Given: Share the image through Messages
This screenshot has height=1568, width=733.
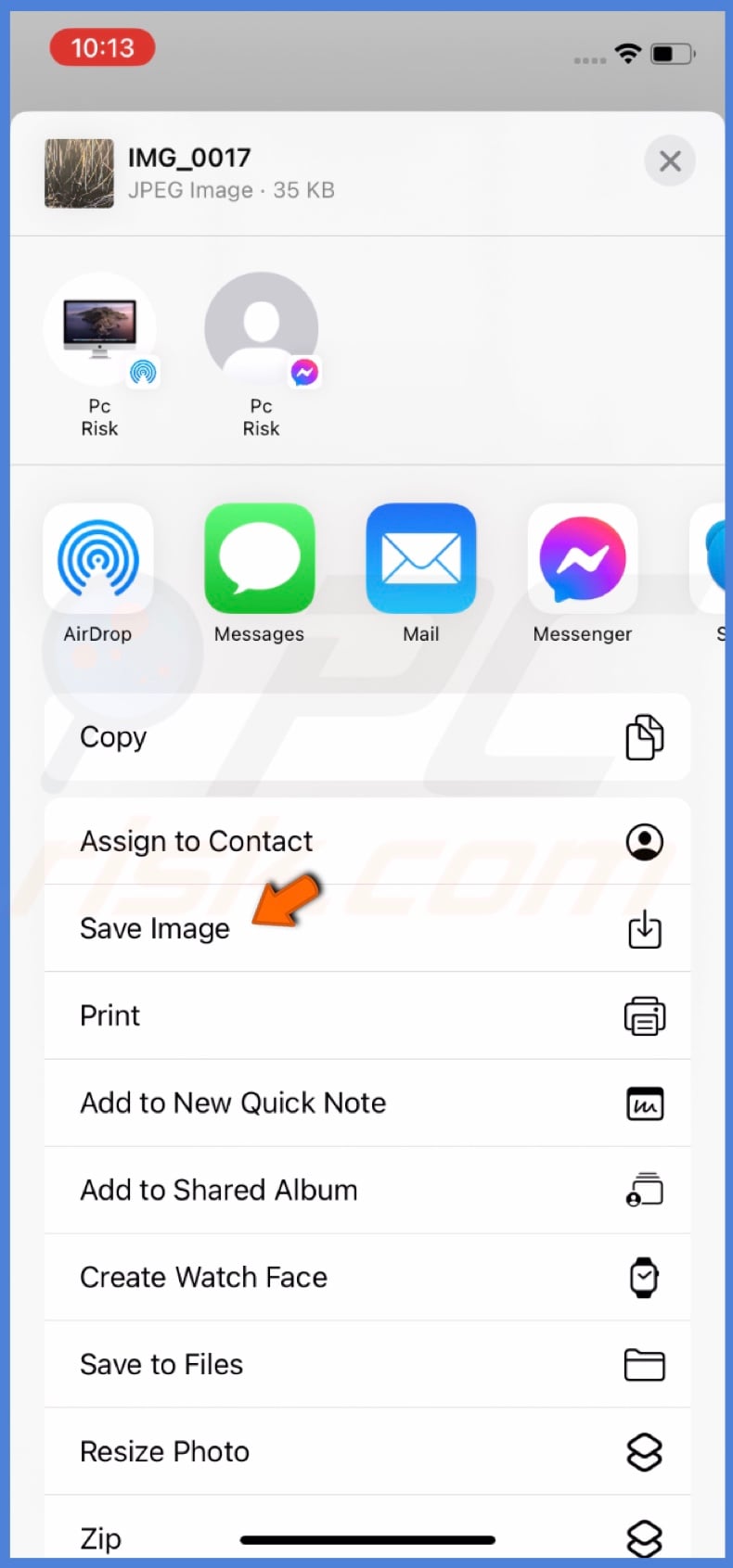Looking at the screenshot, I should [x=260, y=559].
